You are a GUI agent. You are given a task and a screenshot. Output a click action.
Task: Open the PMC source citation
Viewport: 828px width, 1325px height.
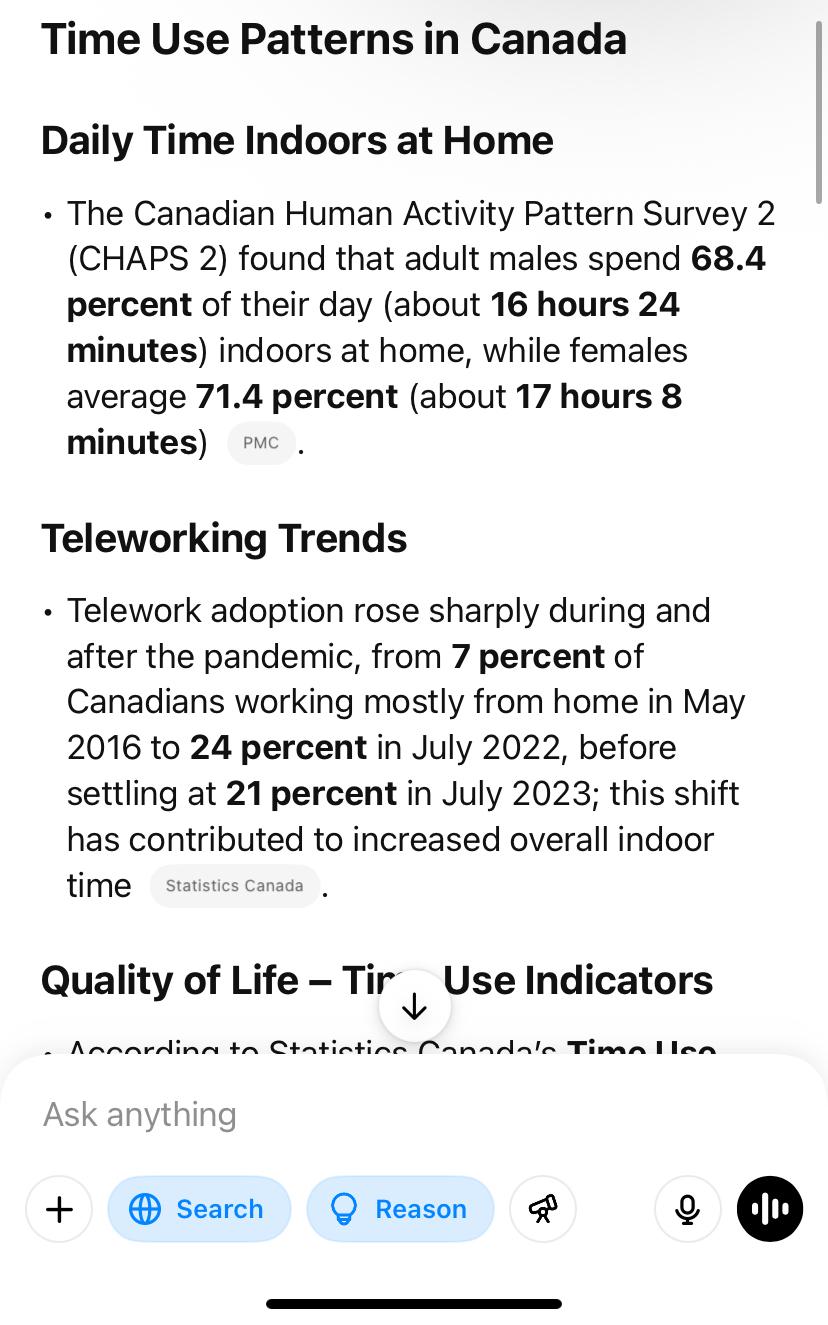coord(261,443)
